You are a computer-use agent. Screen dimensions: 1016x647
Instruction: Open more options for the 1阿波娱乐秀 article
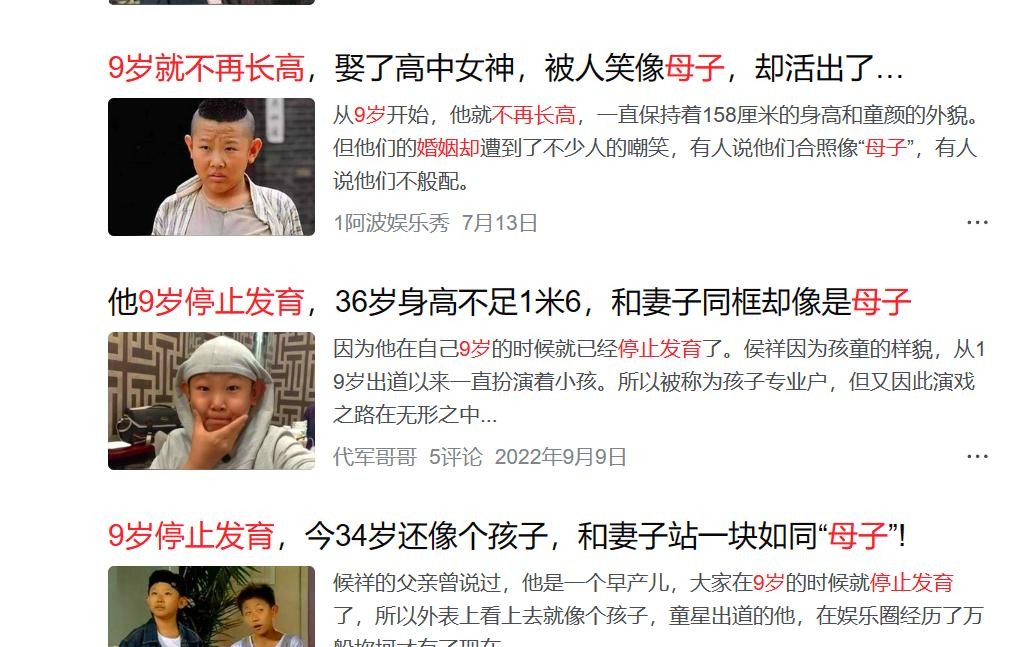(x=977, y=222)
